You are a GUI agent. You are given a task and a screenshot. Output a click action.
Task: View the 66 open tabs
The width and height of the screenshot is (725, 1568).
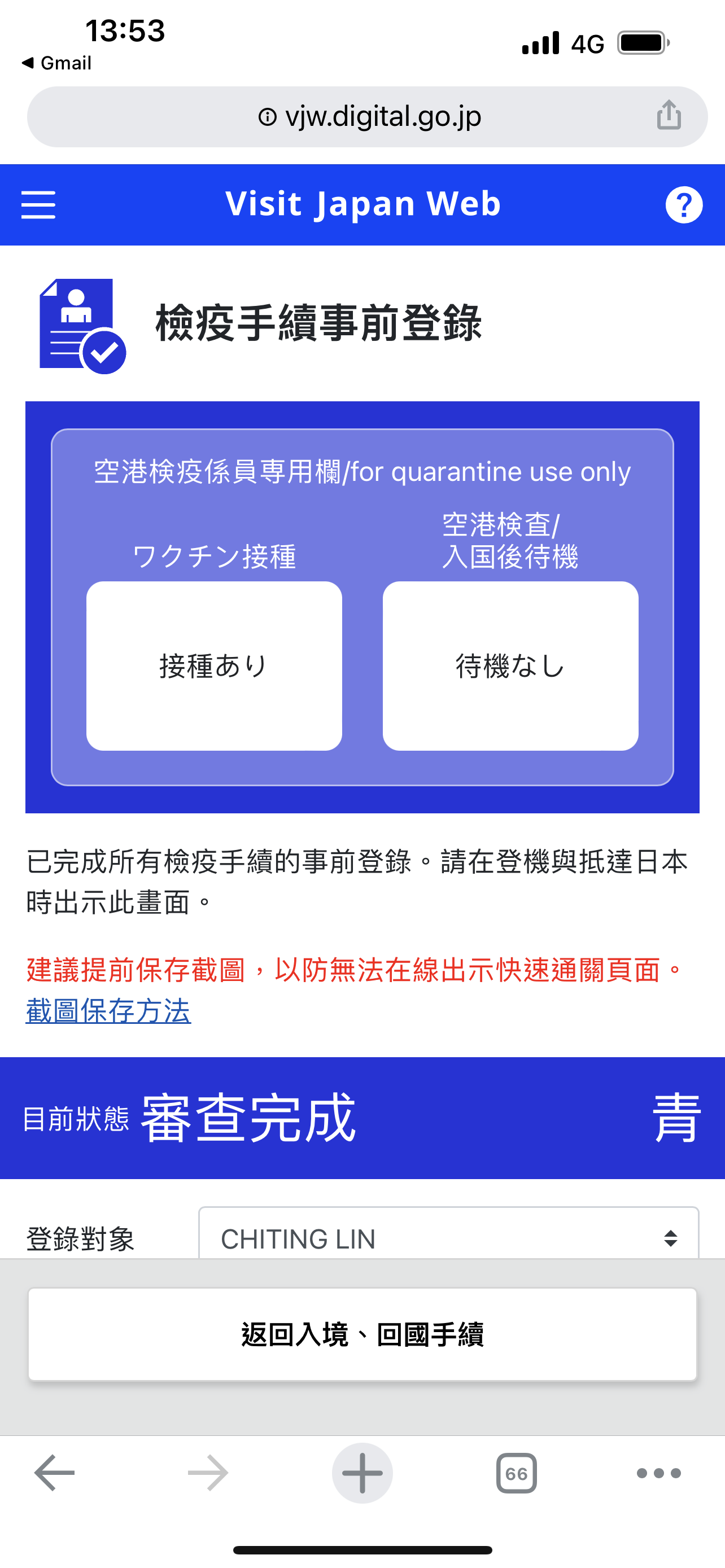click(x=516, y=1473)
